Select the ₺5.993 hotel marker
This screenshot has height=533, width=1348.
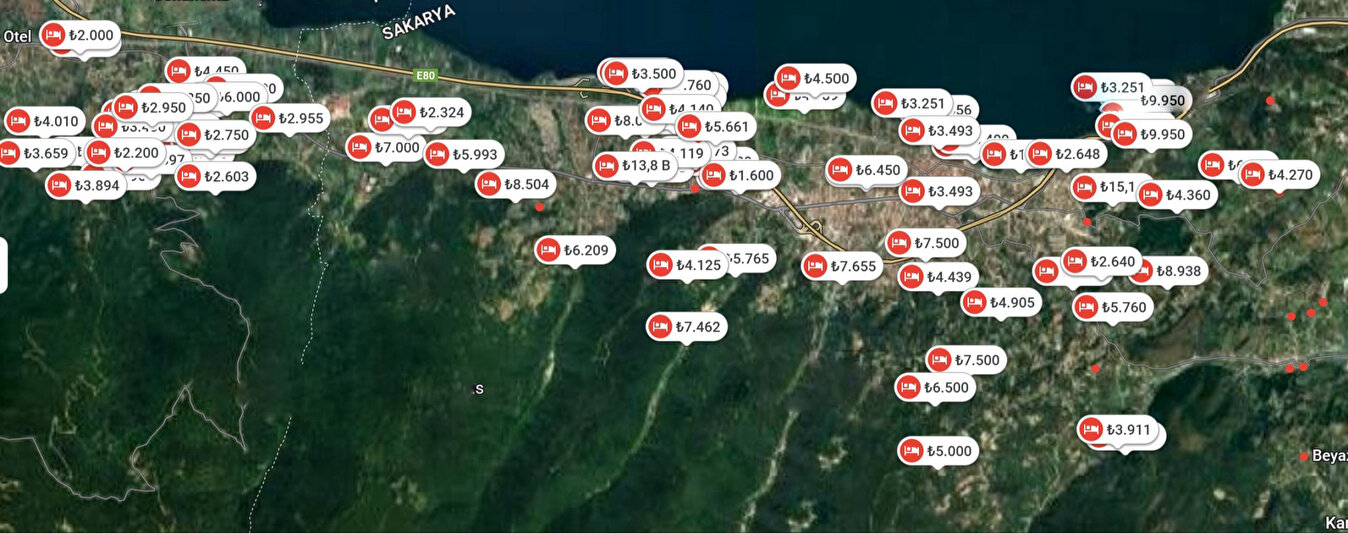pyautogui.click(x=464, y=156)
